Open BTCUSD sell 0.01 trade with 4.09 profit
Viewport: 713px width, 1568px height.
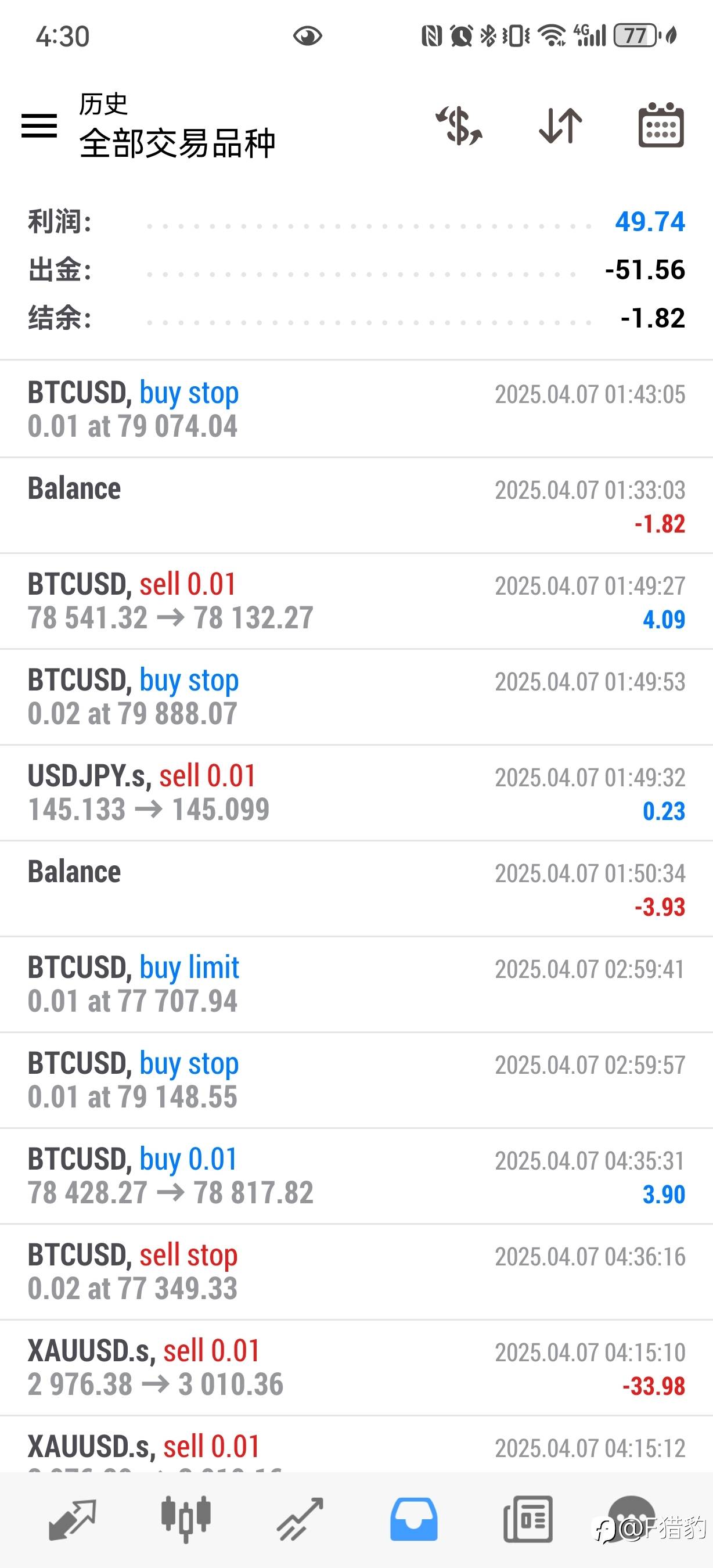356,601
